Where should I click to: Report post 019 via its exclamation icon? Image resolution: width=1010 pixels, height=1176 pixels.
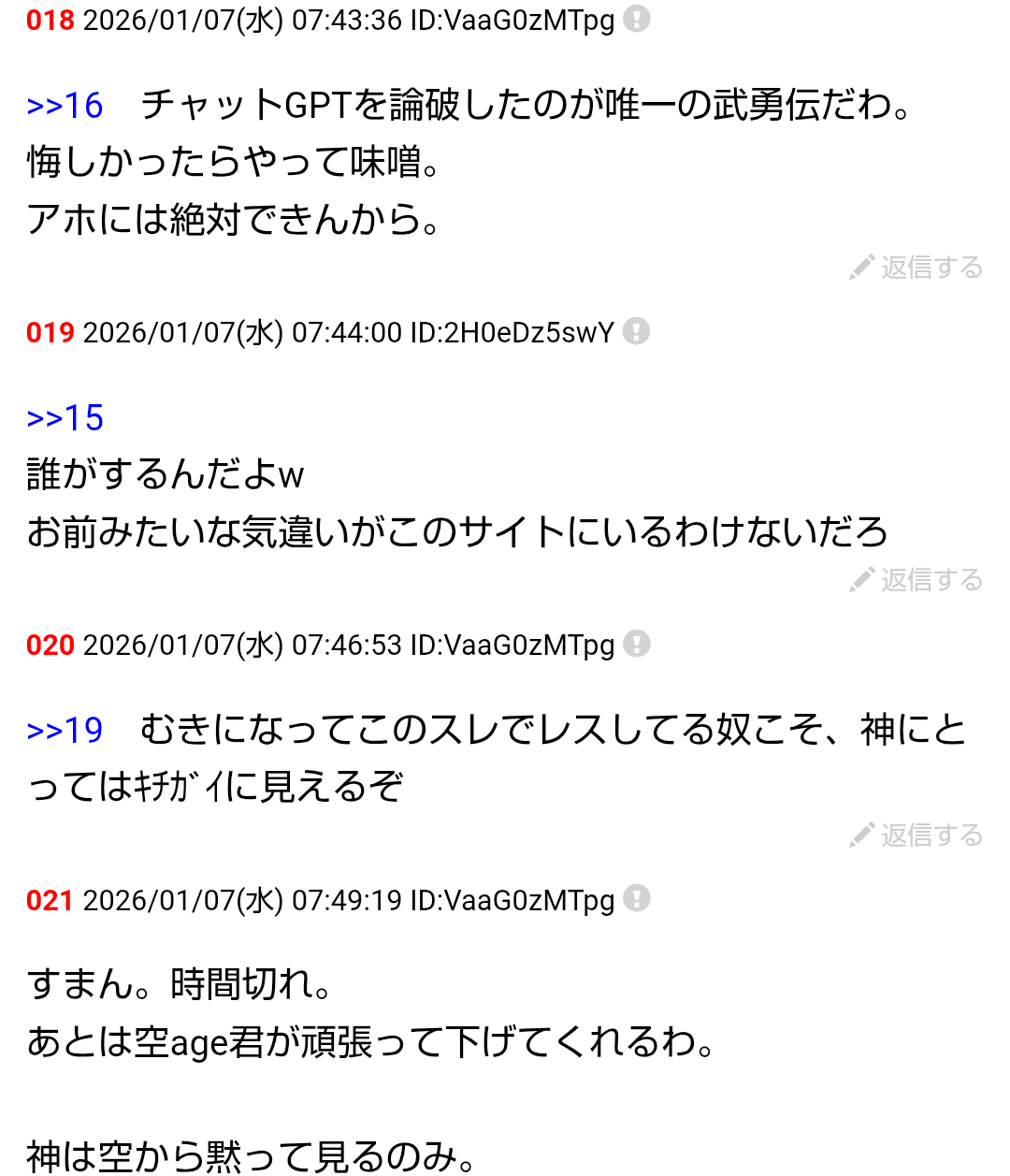point(637,331)
